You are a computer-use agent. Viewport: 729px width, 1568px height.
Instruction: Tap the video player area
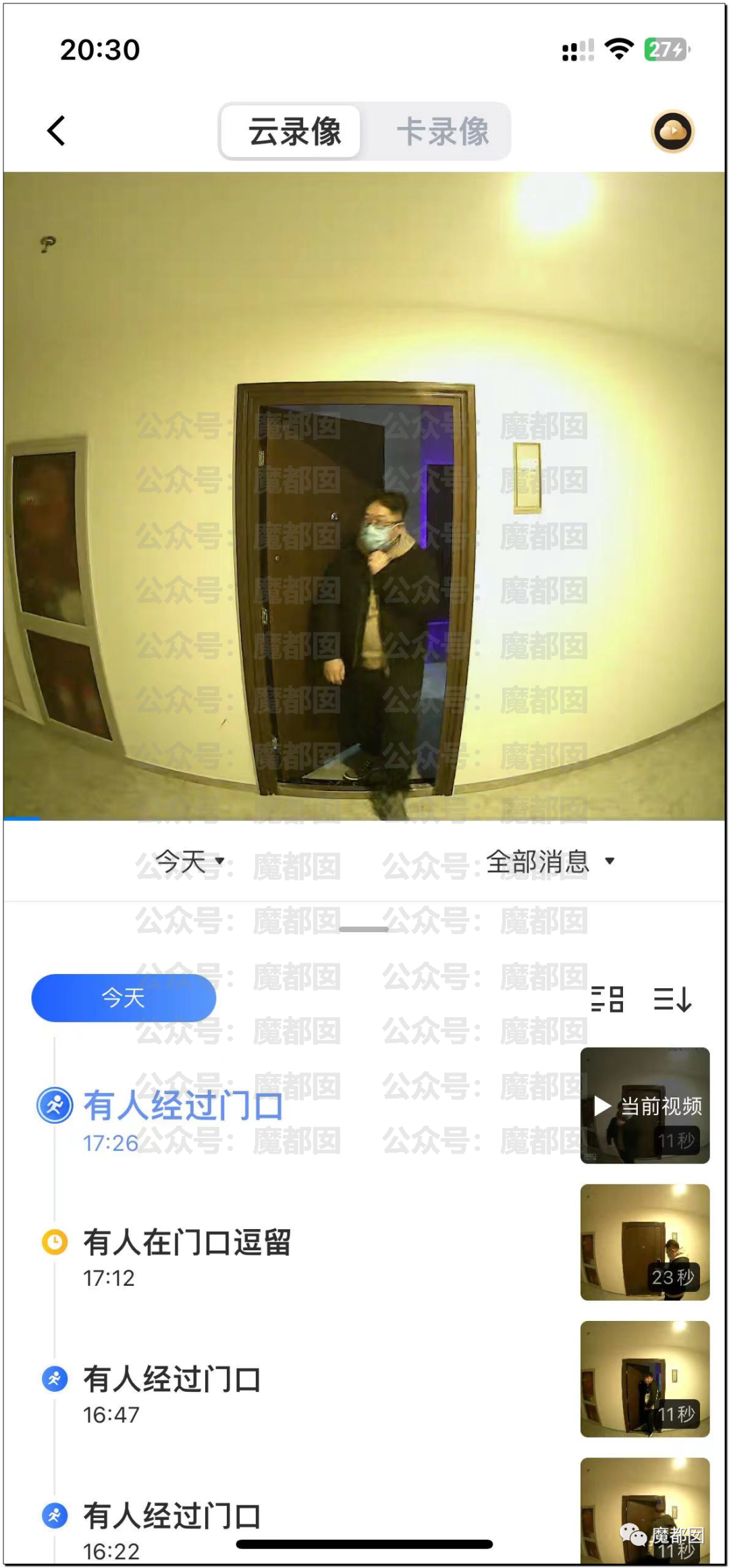click(364, 496)
